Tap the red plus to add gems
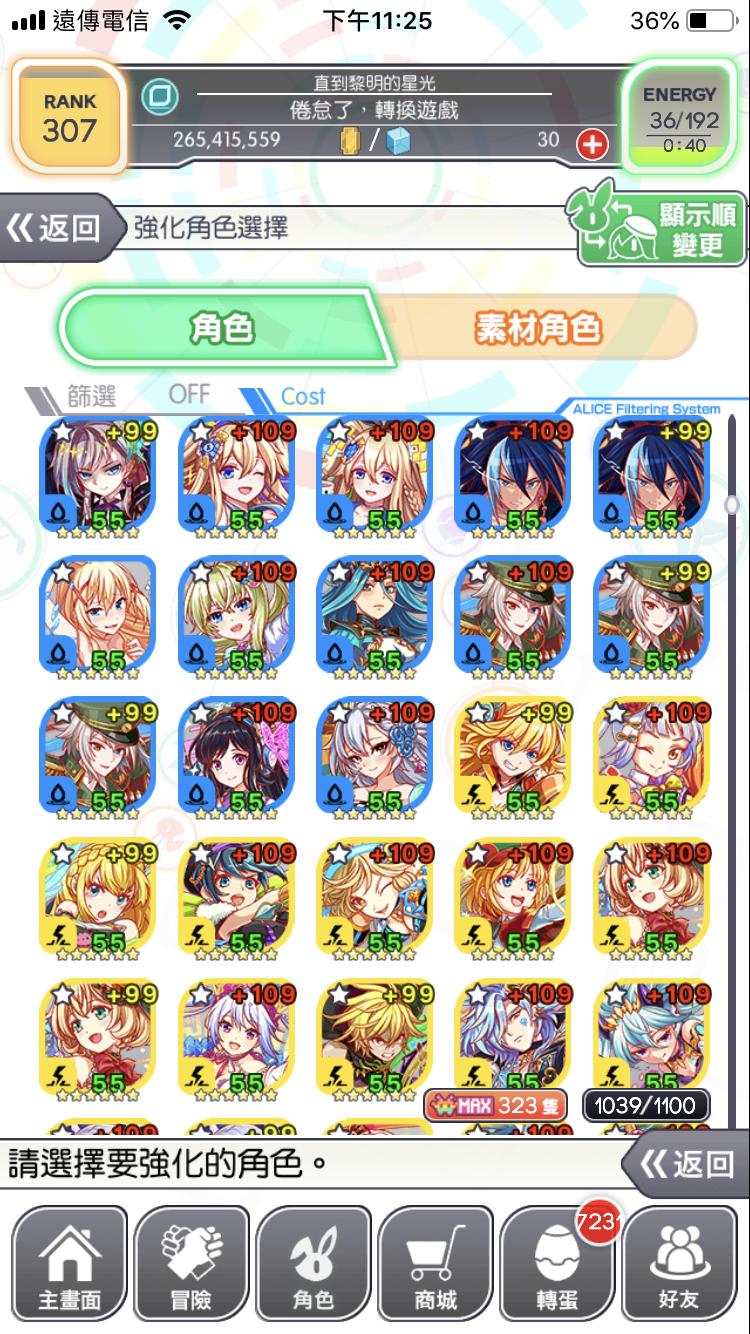 (x=593, y=144)
